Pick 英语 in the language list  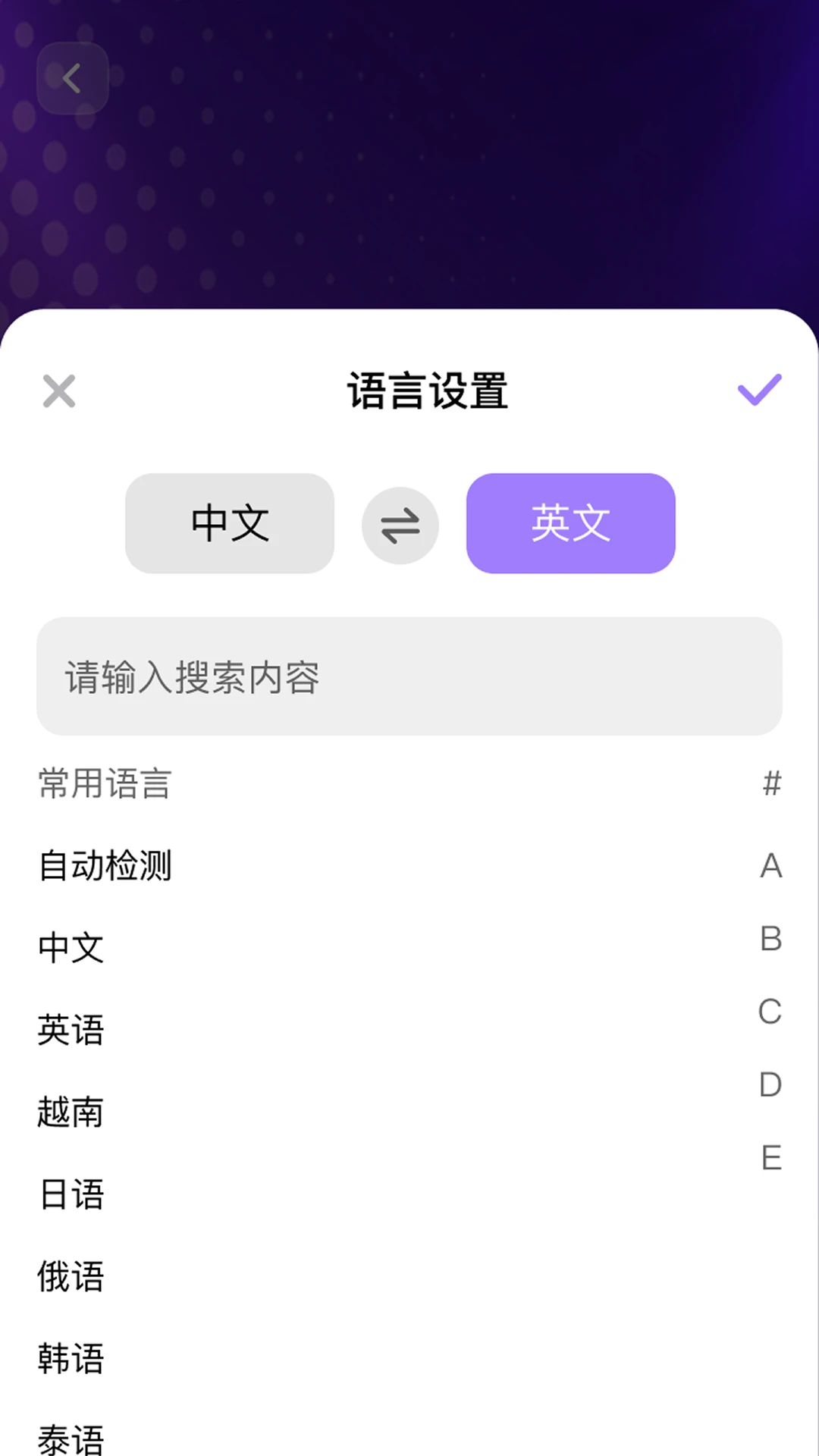pos(71,1030)
